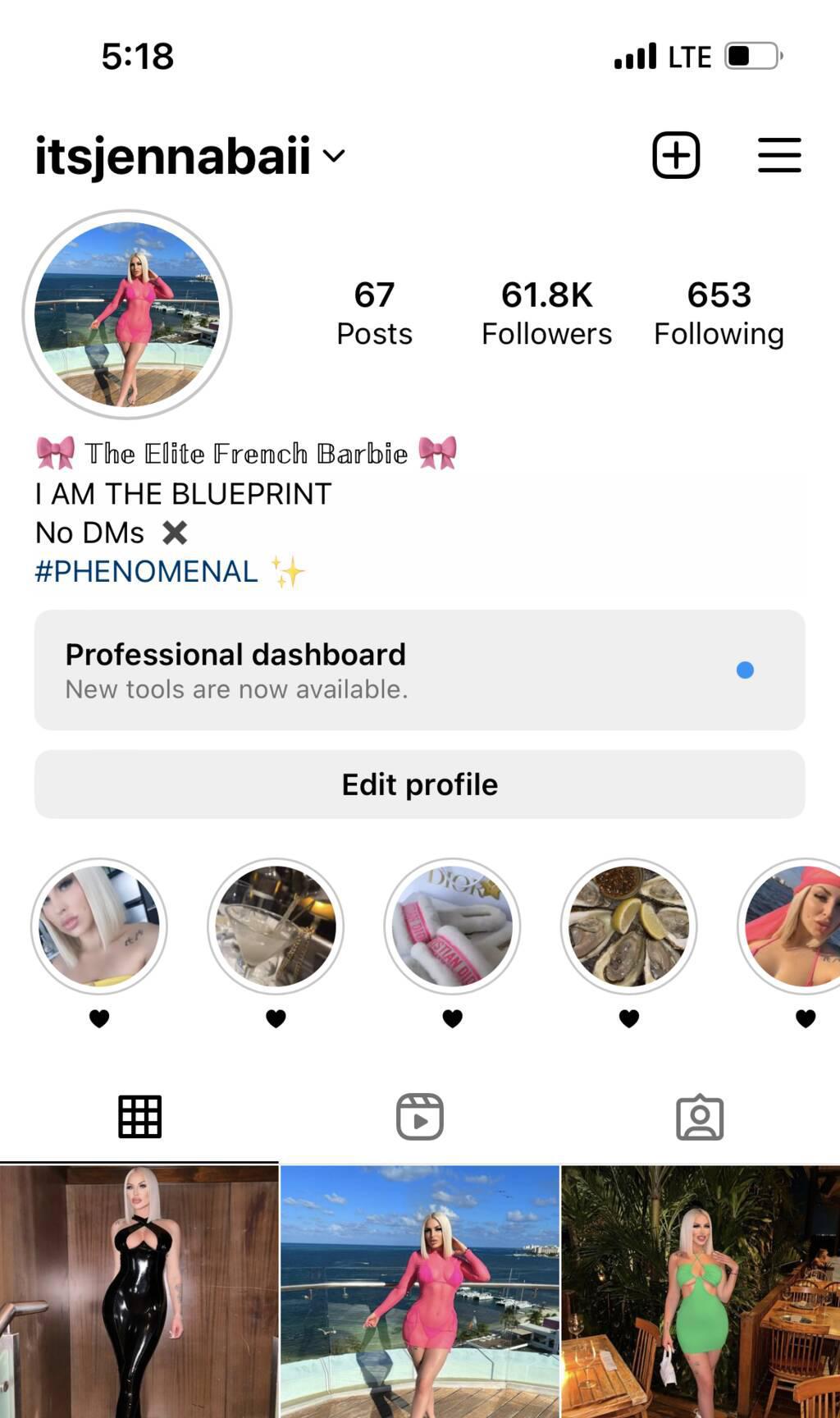The height and width of the screenshot is (1418, 840).
Task: Open the martini glass story highlight
Action: click(x=276, y=926)
